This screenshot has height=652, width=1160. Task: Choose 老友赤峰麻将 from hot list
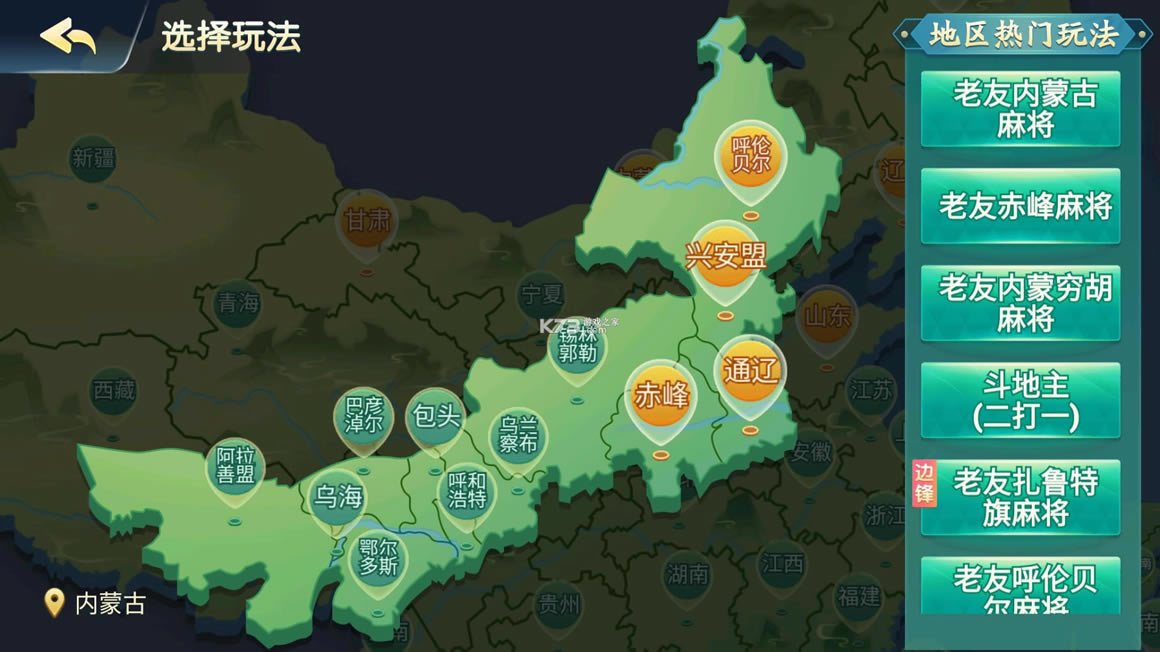[1020, 206]
